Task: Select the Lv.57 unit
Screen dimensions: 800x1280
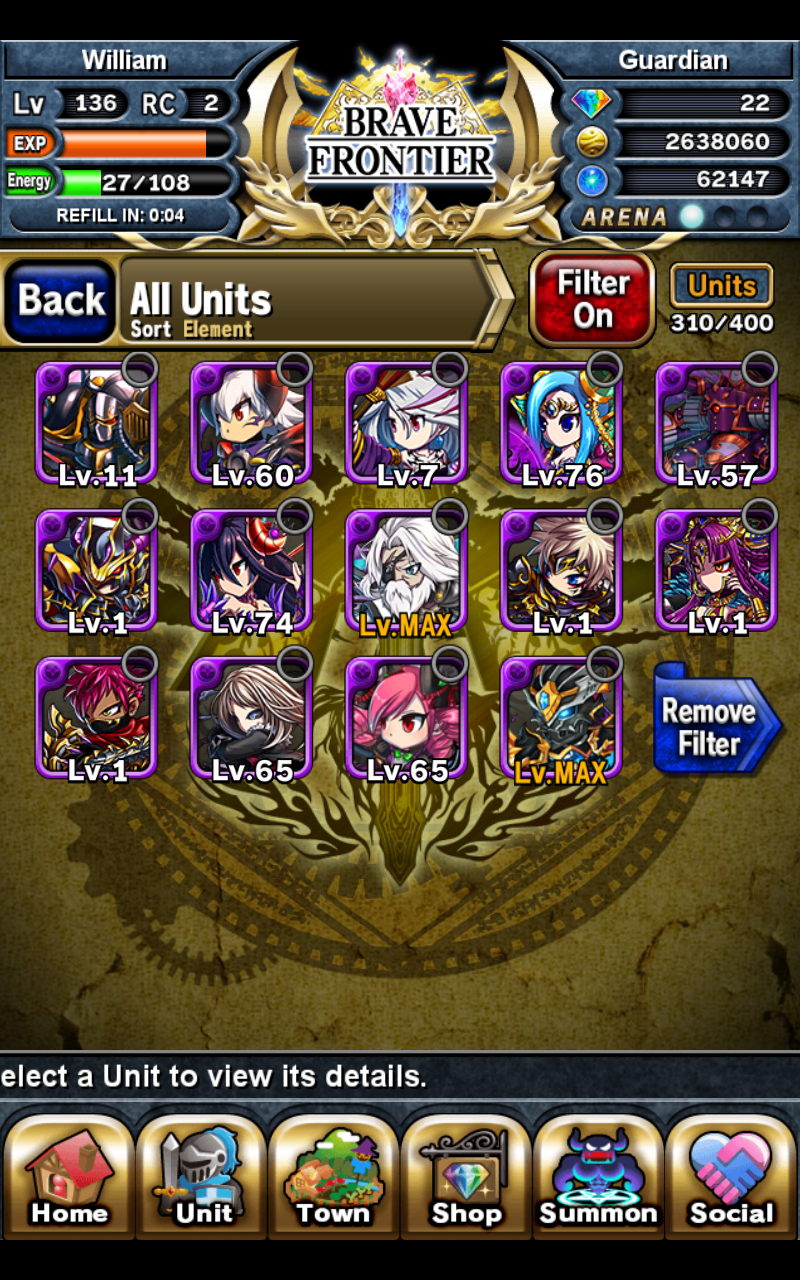Action: coord(716,423)
